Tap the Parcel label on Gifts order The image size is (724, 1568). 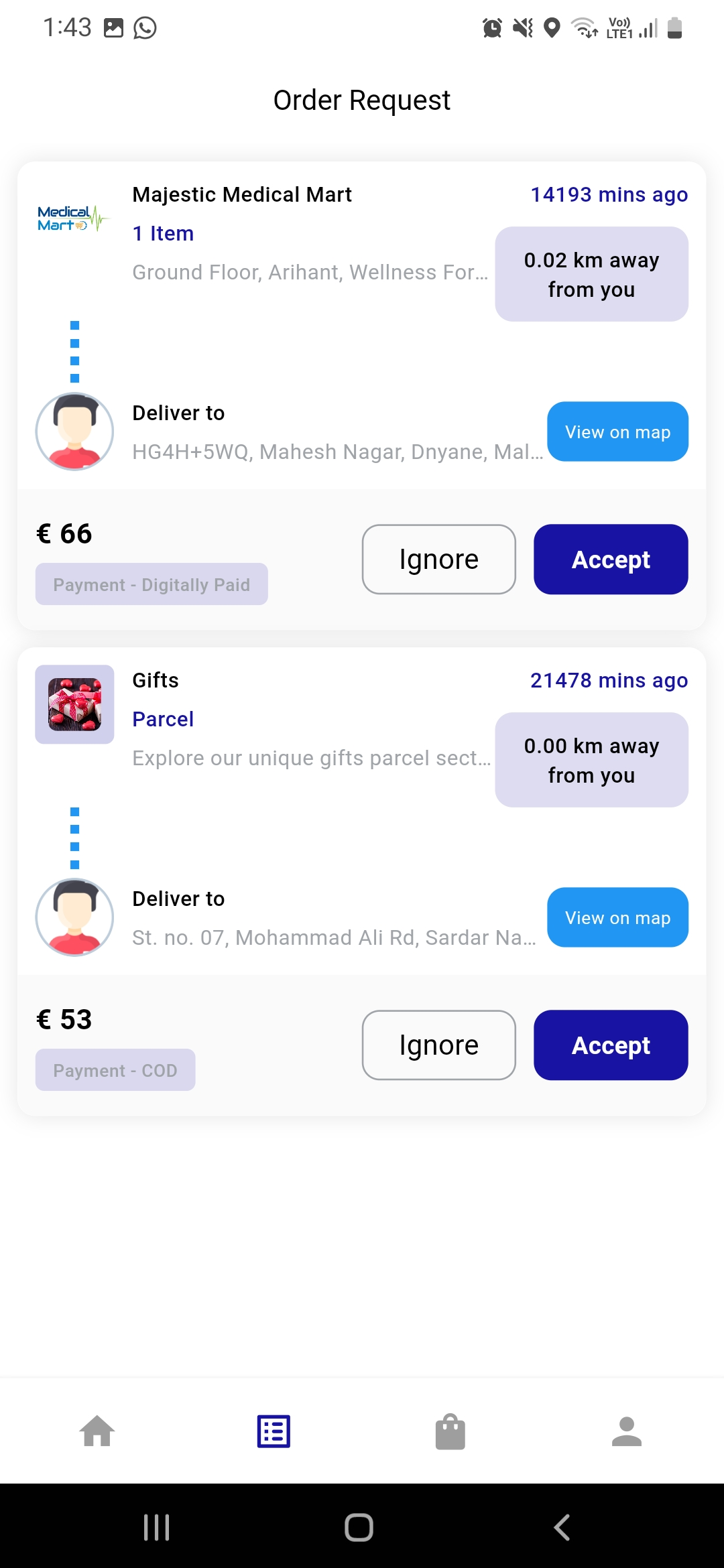coord(163,718)
